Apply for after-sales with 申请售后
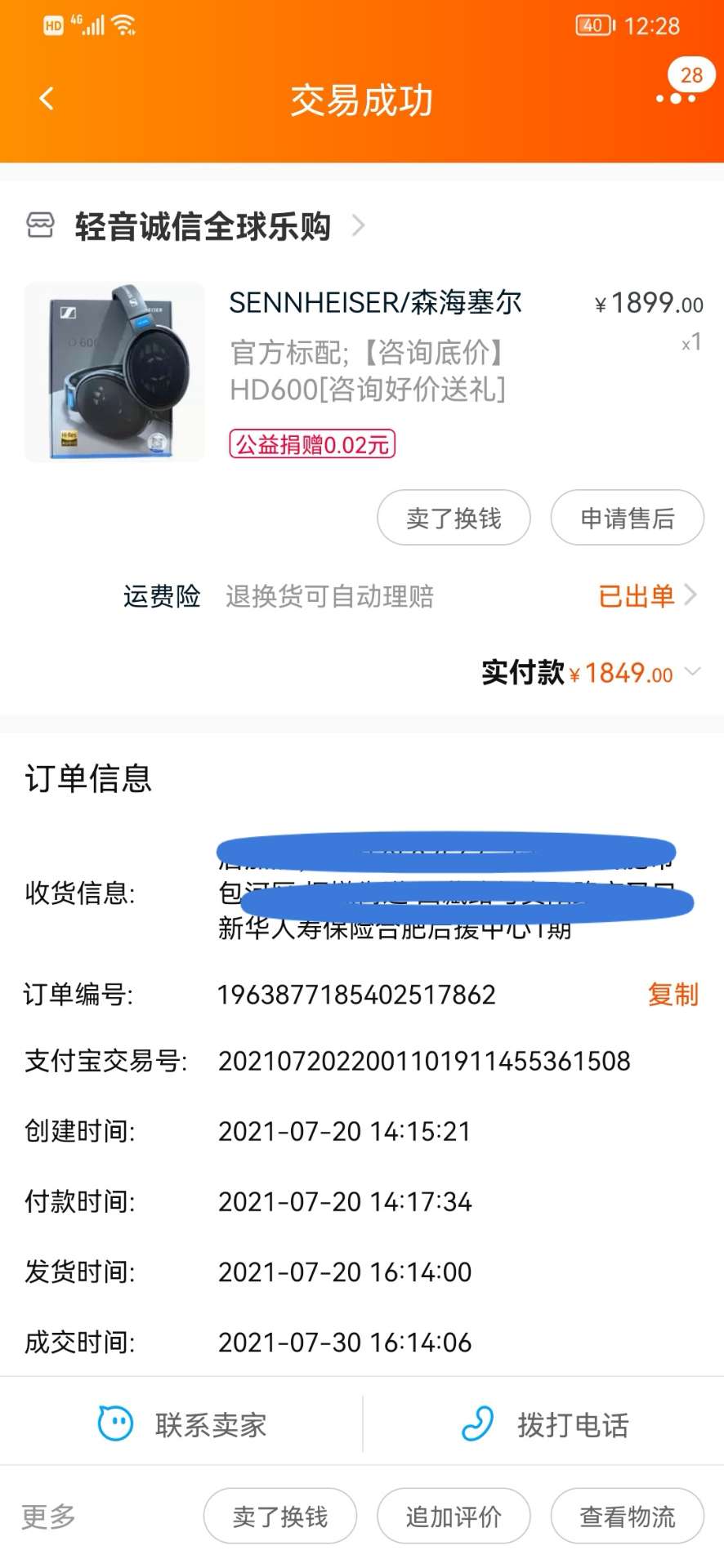This screenshot has width=724, height=1568. [x=627, y=518]
